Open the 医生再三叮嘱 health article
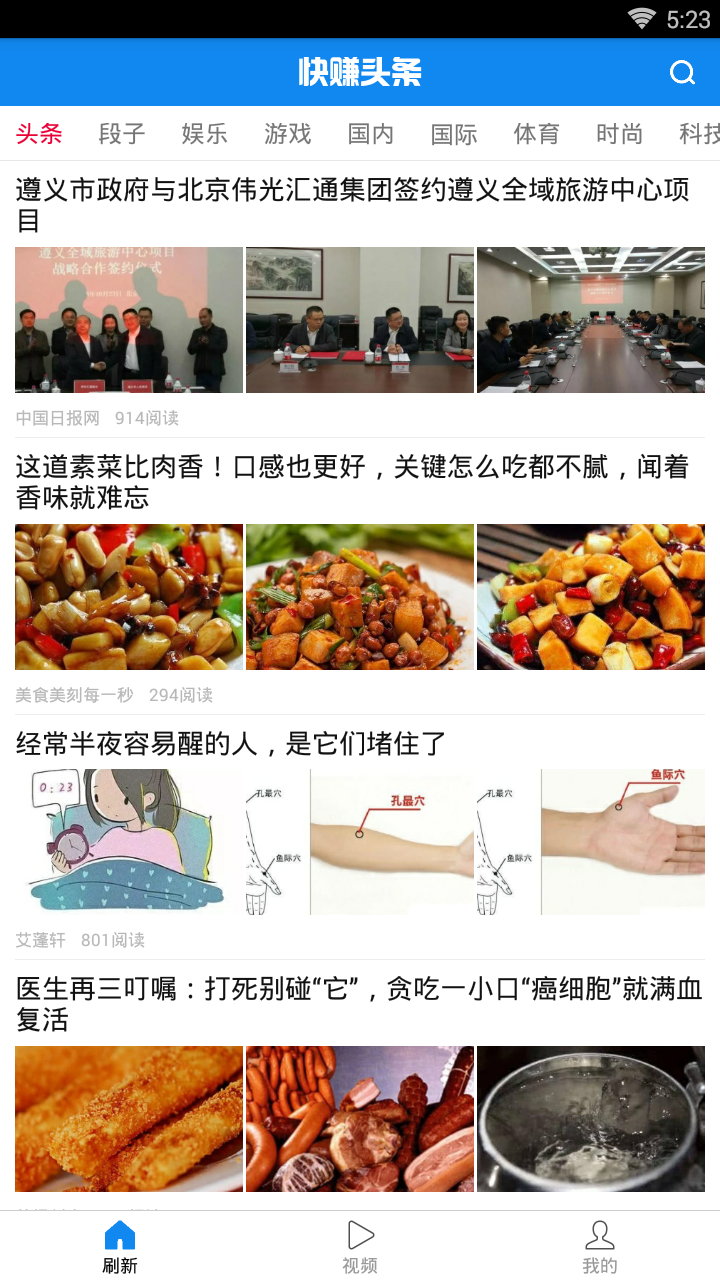 [x=358, y=1003]
